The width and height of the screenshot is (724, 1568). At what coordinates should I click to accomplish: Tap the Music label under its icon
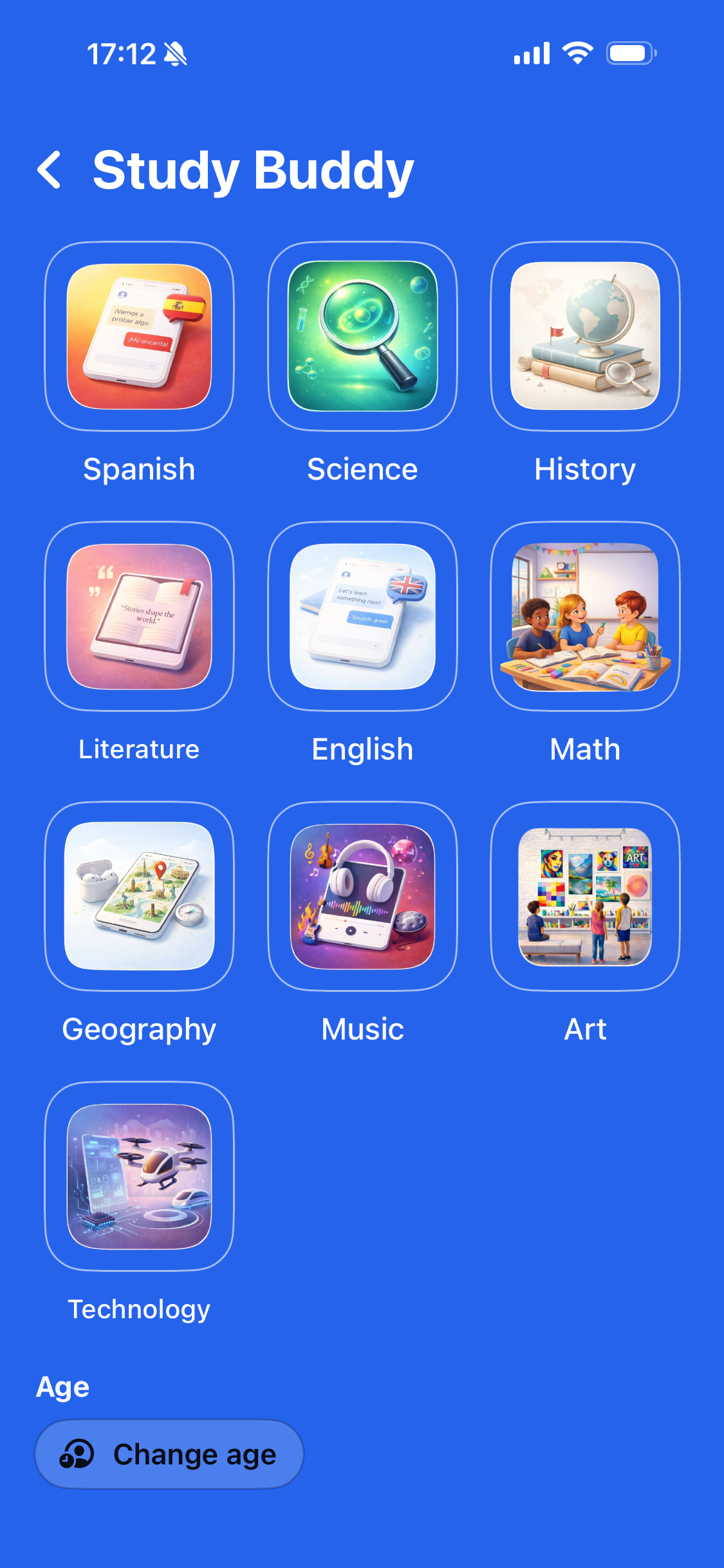tap(362, 1029)
